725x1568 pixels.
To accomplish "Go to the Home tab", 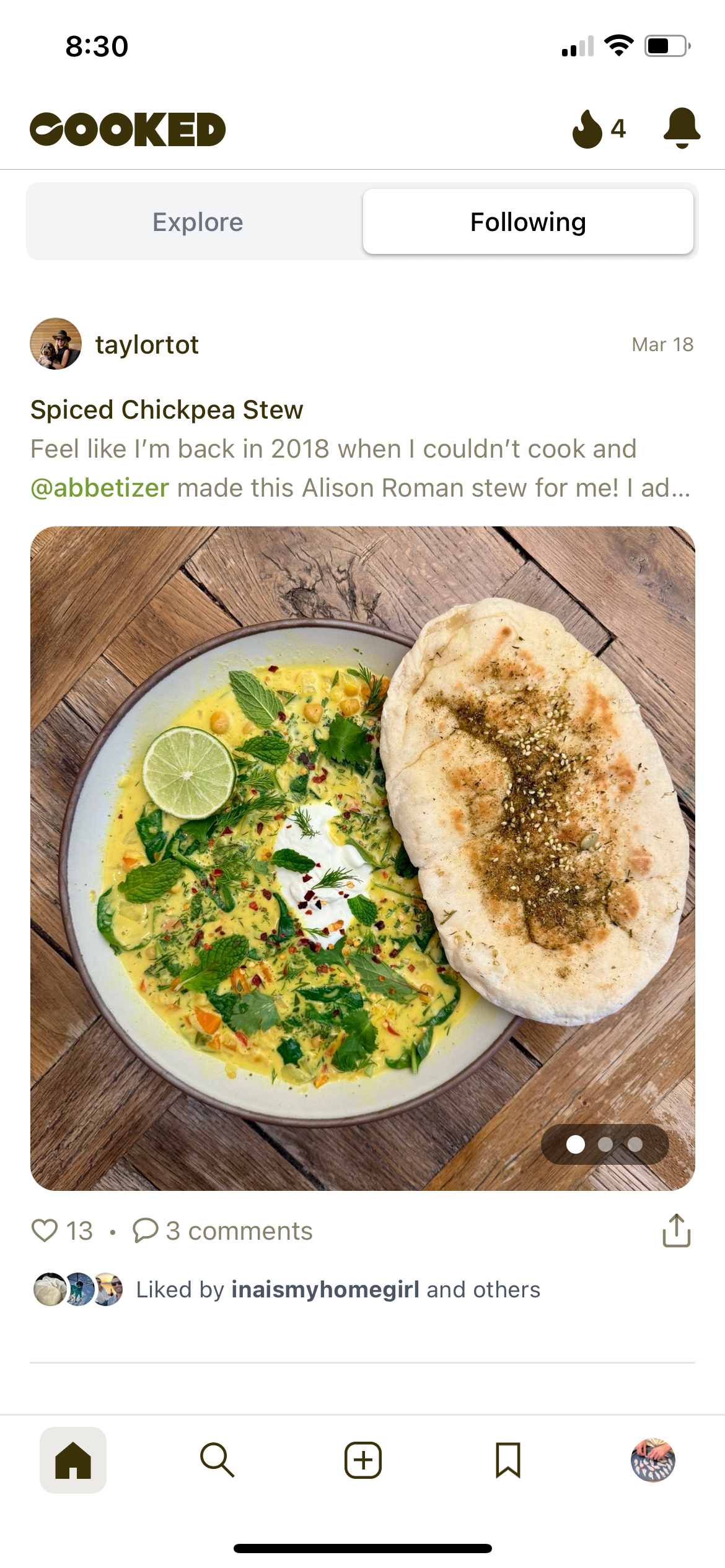I will 73,1460.
